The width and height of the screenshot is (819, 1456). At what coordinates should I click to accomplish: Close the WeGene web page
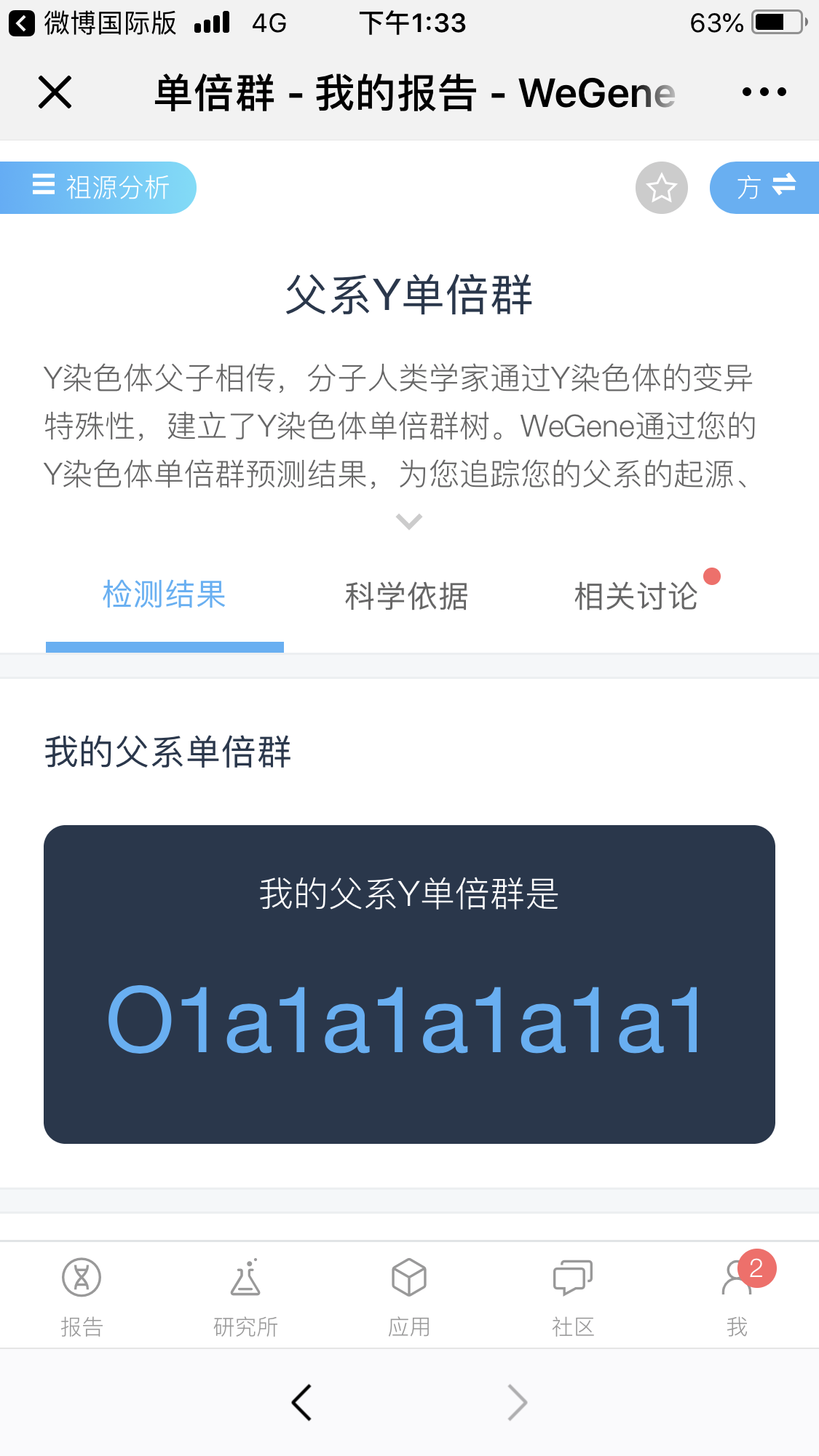pos(55,92)
